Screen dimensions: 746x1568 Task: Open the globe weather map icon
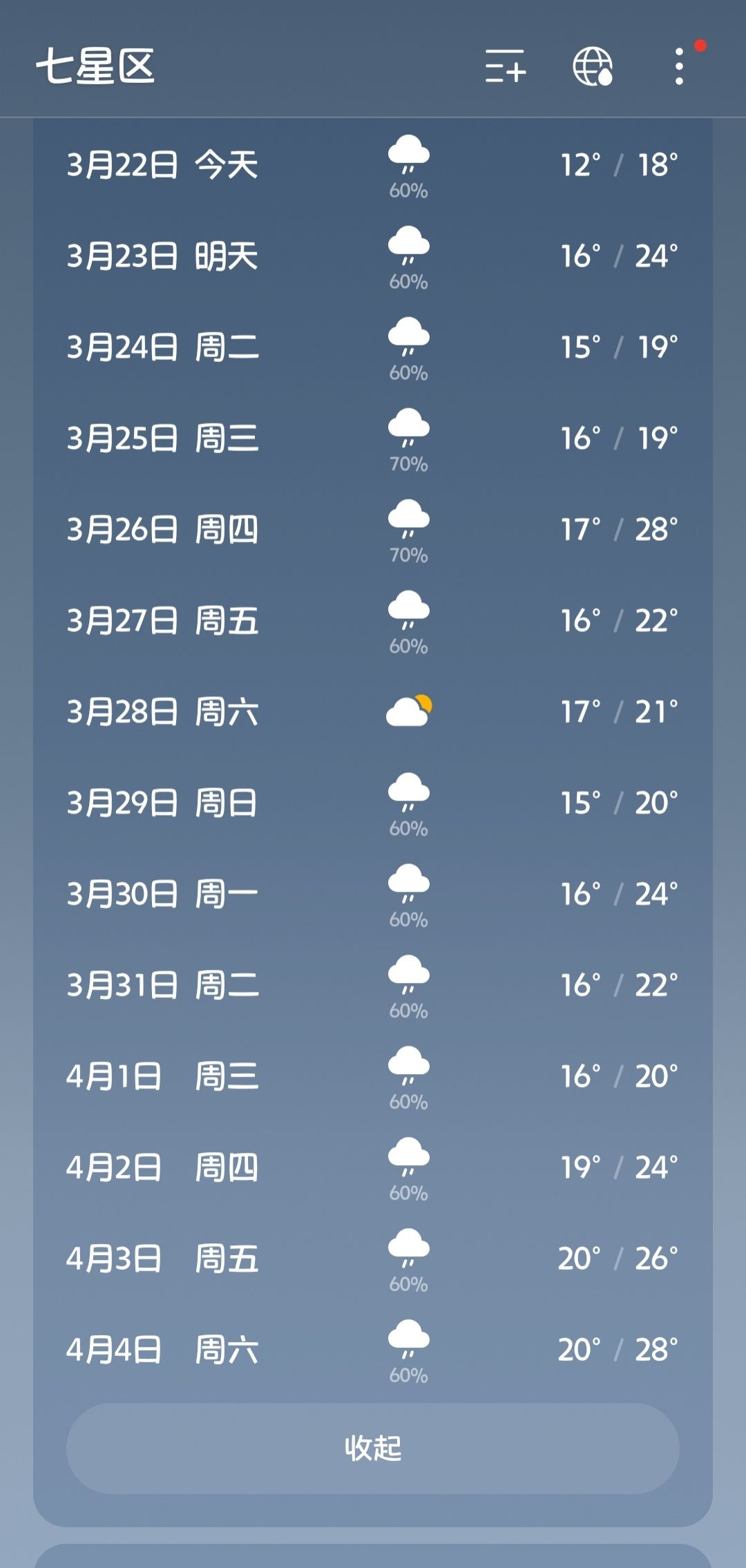click(x=593, y=66)
